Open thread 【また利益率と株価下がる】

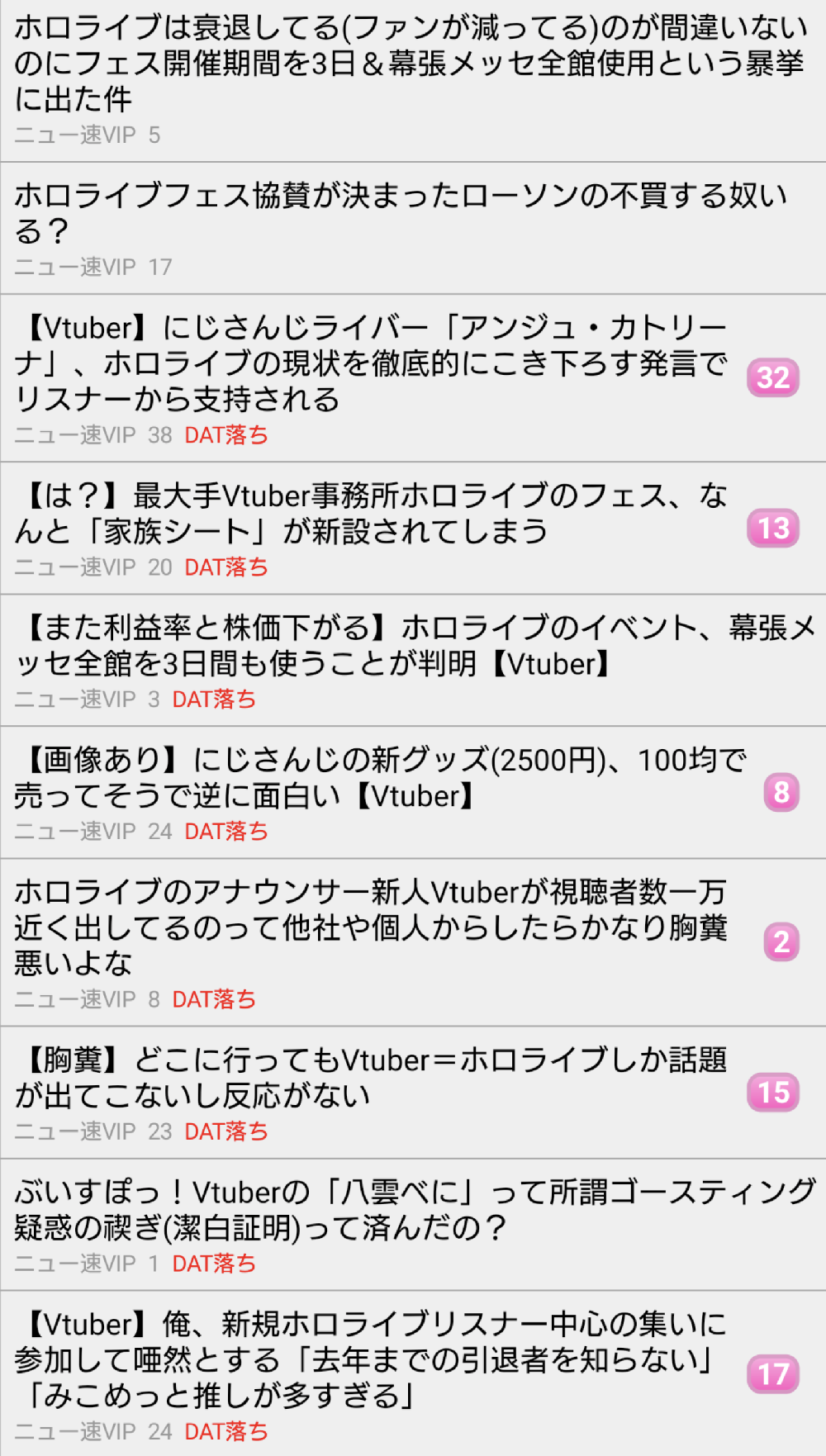click(413, 646)
